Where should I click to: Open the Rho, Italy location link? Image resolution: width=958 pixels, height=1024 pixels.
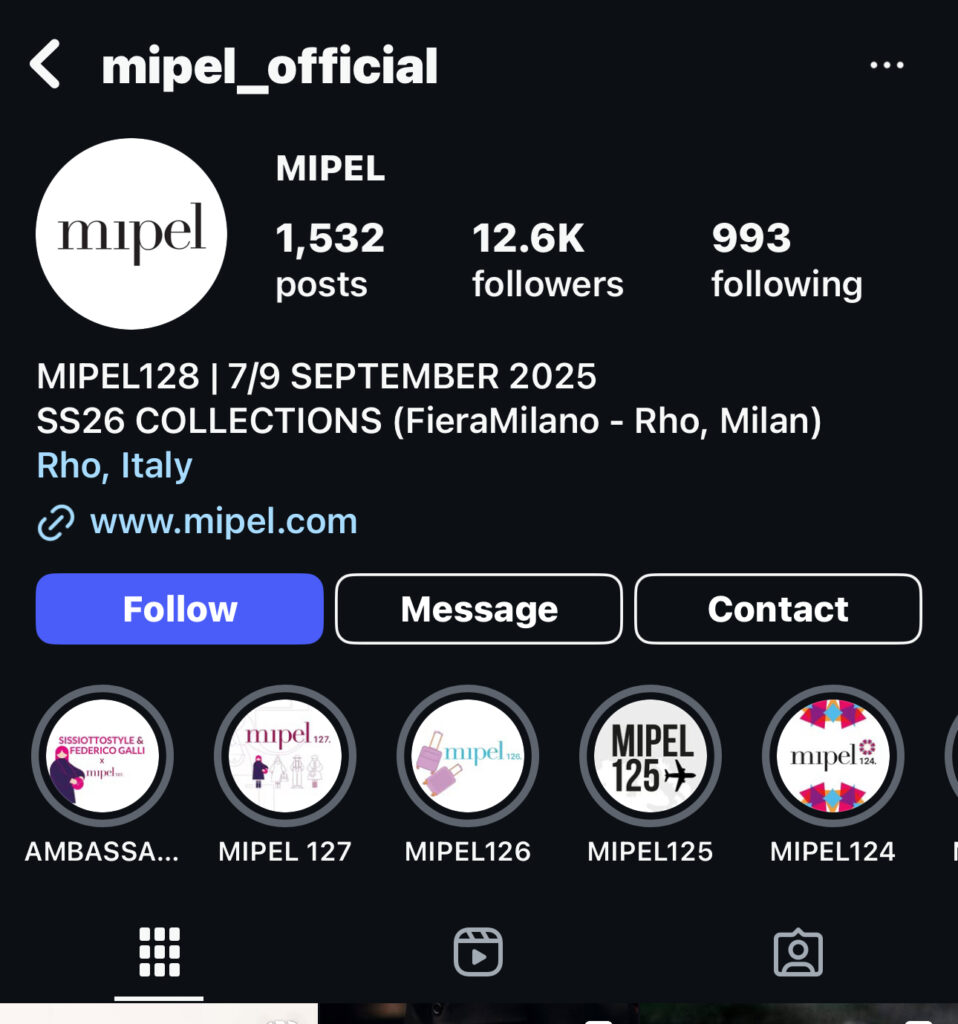[x=114, y=465]
